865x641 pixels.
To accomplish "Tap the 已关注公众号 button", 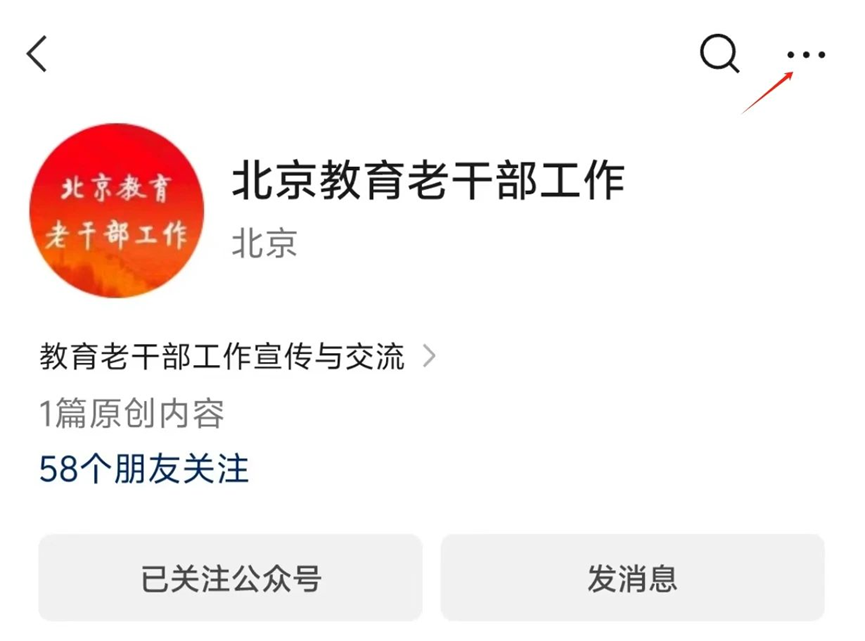I will click(x=231, y=578).
